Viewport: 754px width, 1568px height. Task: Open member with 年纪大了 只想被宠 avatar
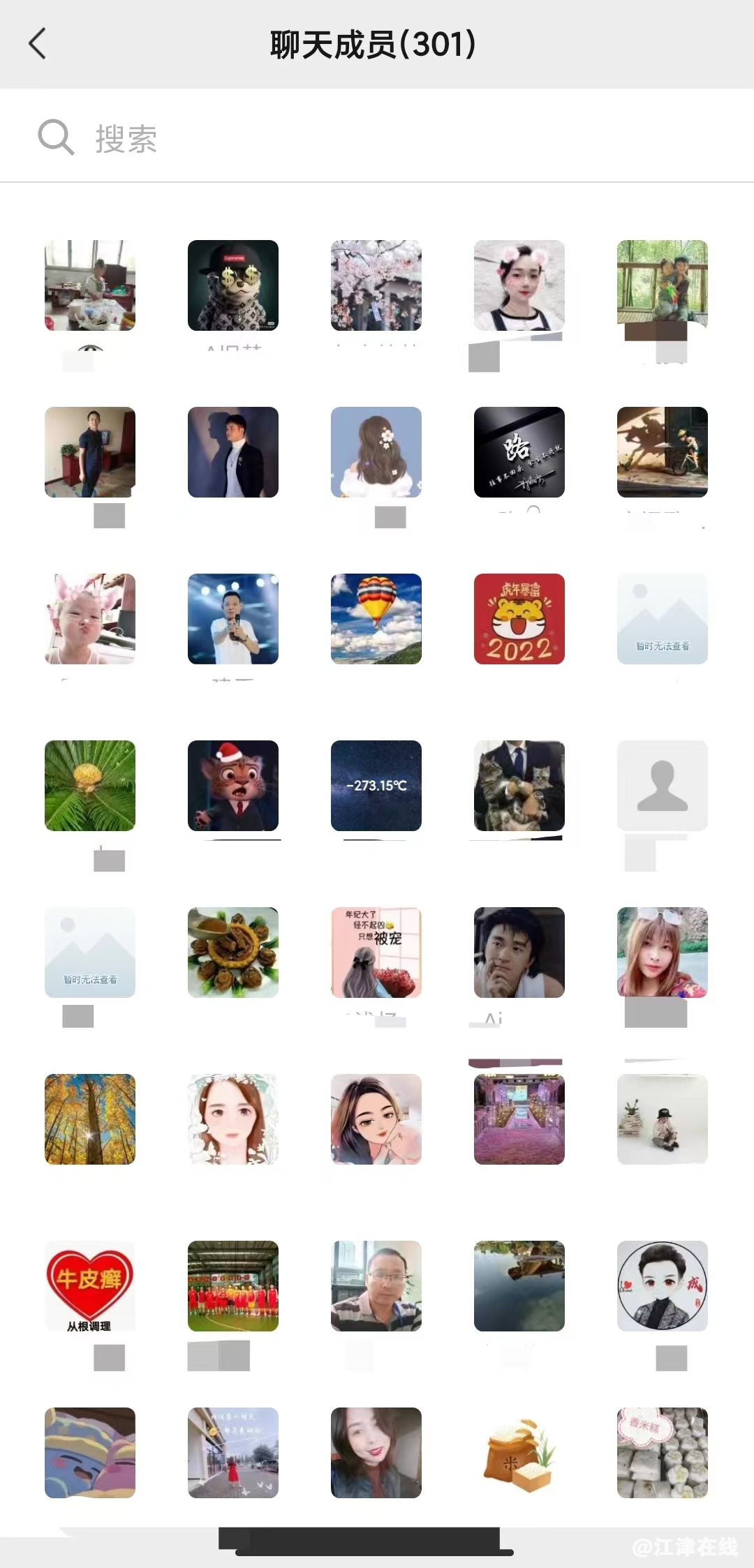click(376, 953)
